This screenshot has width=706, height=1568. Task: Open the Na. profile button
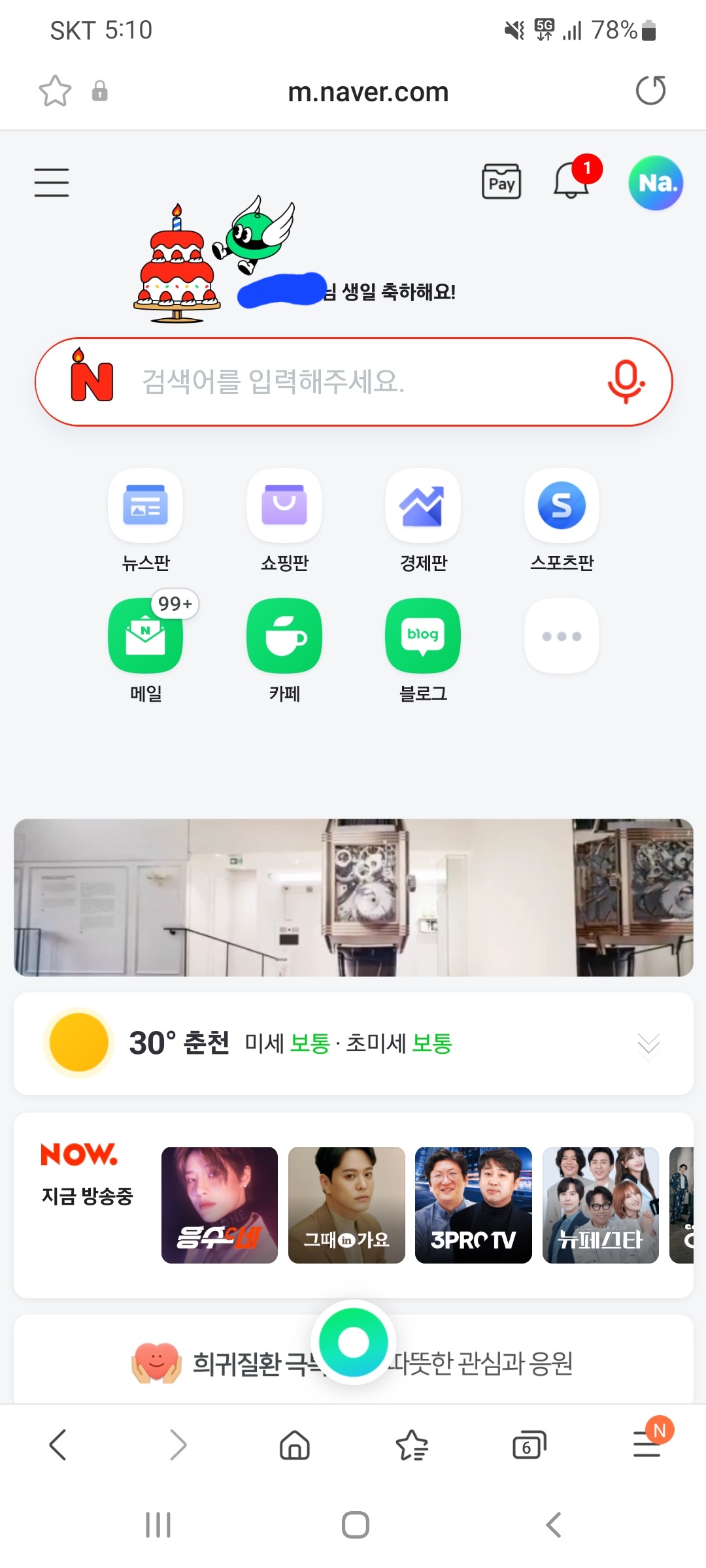point(656,183)
